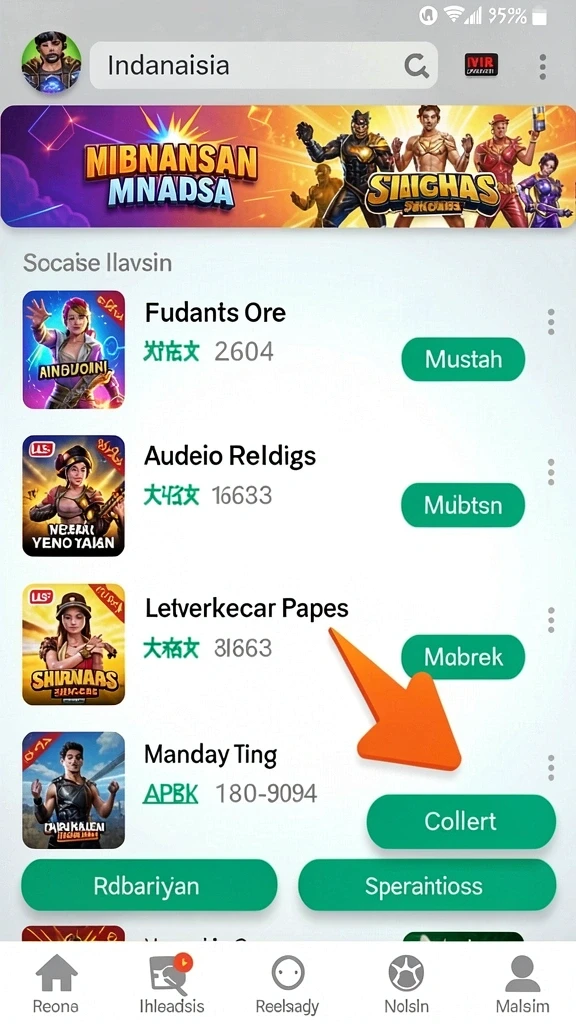Switch to the Reelsady tab
Viewport: 576px width, 1024px height.
tap(287, 984)
